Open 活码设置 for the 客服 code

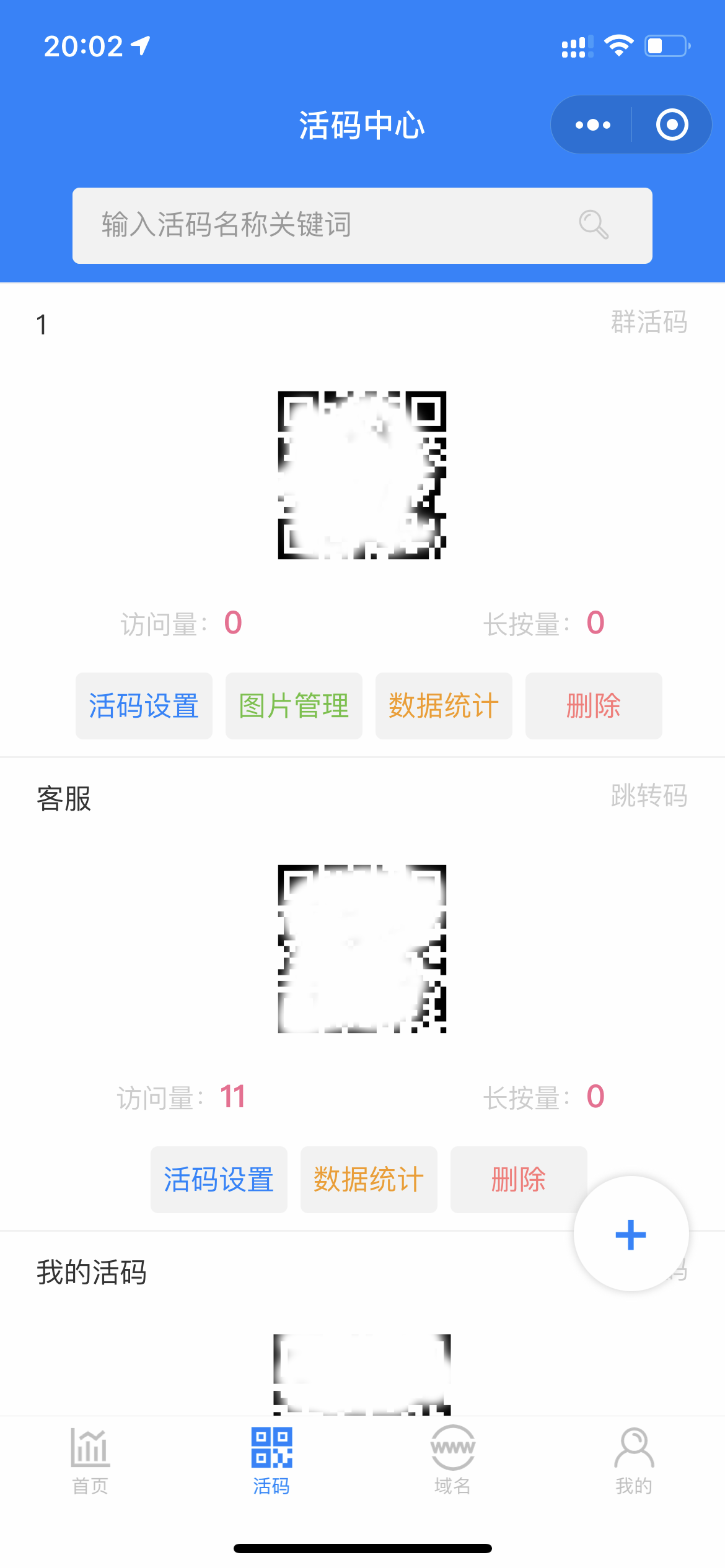coord(219,1180)
